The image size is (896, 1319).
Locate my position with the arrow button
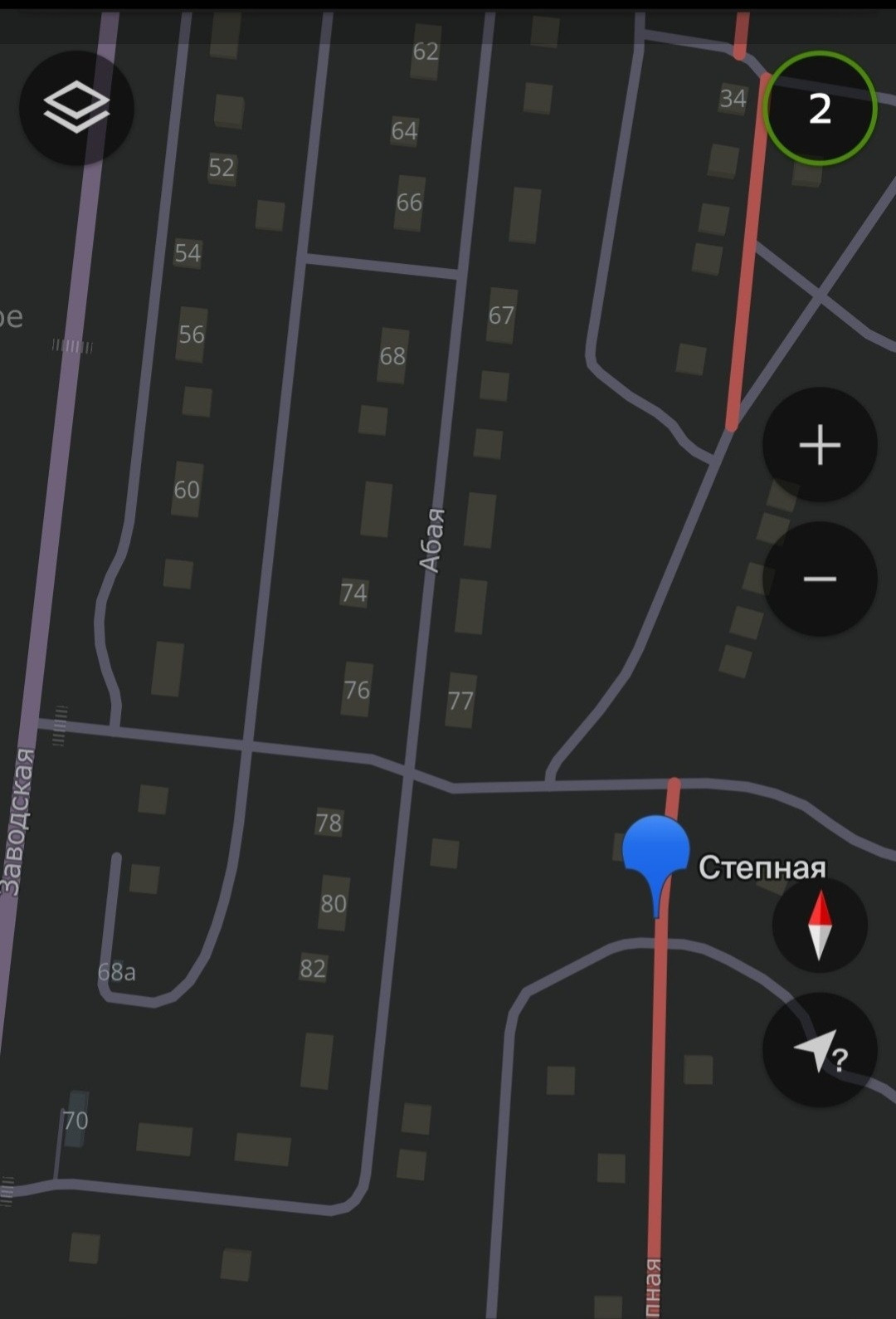click(x=820, y=1050)
